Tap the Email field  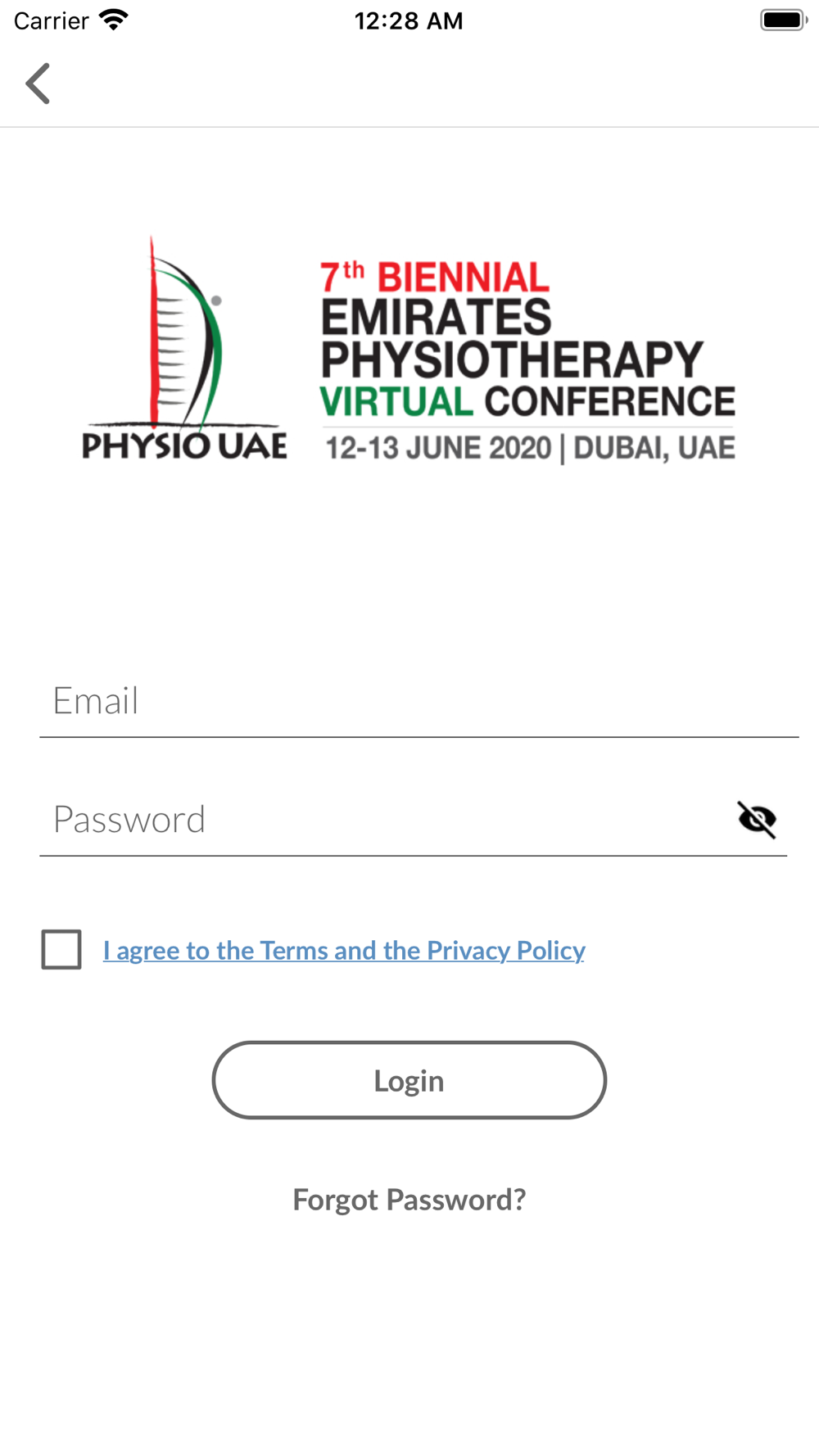(419, 701)
